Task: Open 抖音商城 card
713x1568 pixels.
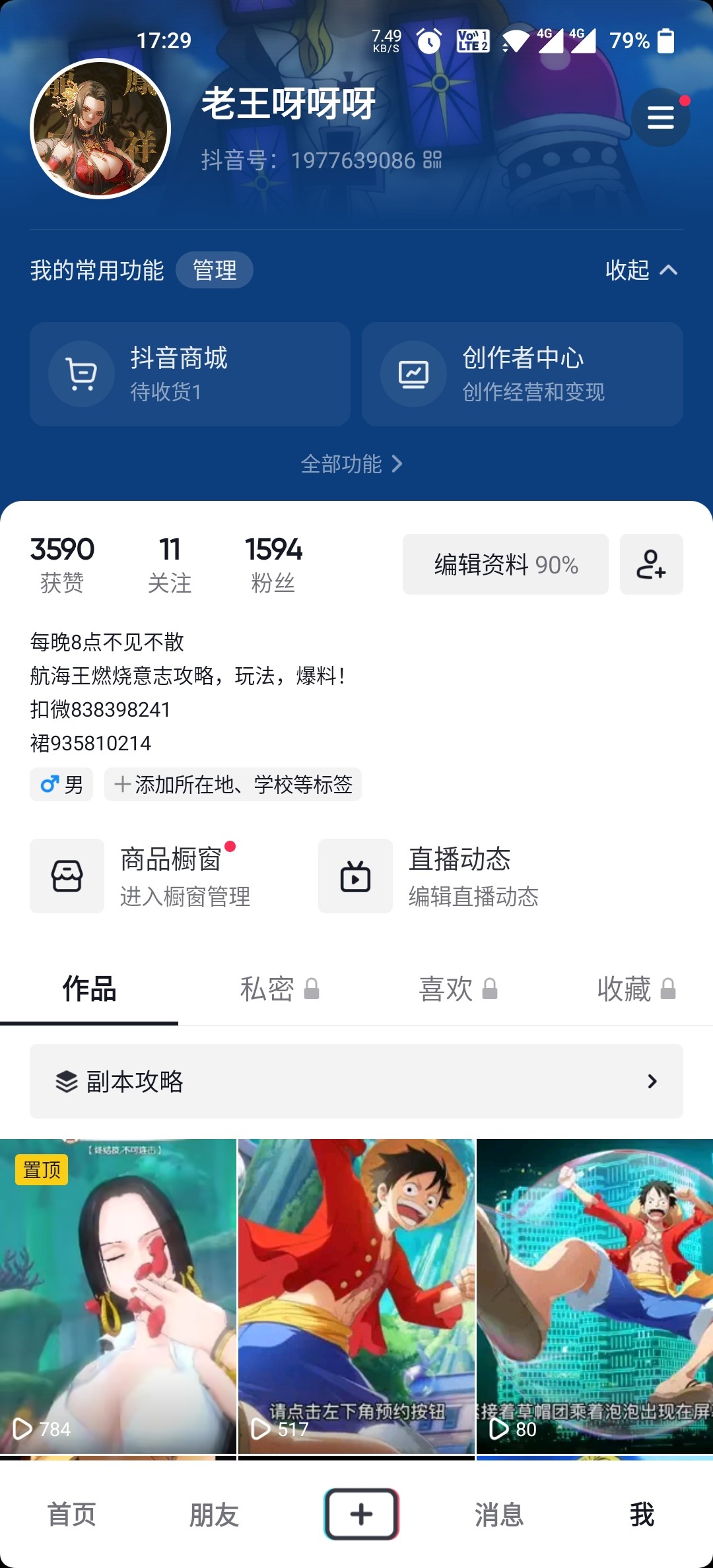Action: [190, 374]
